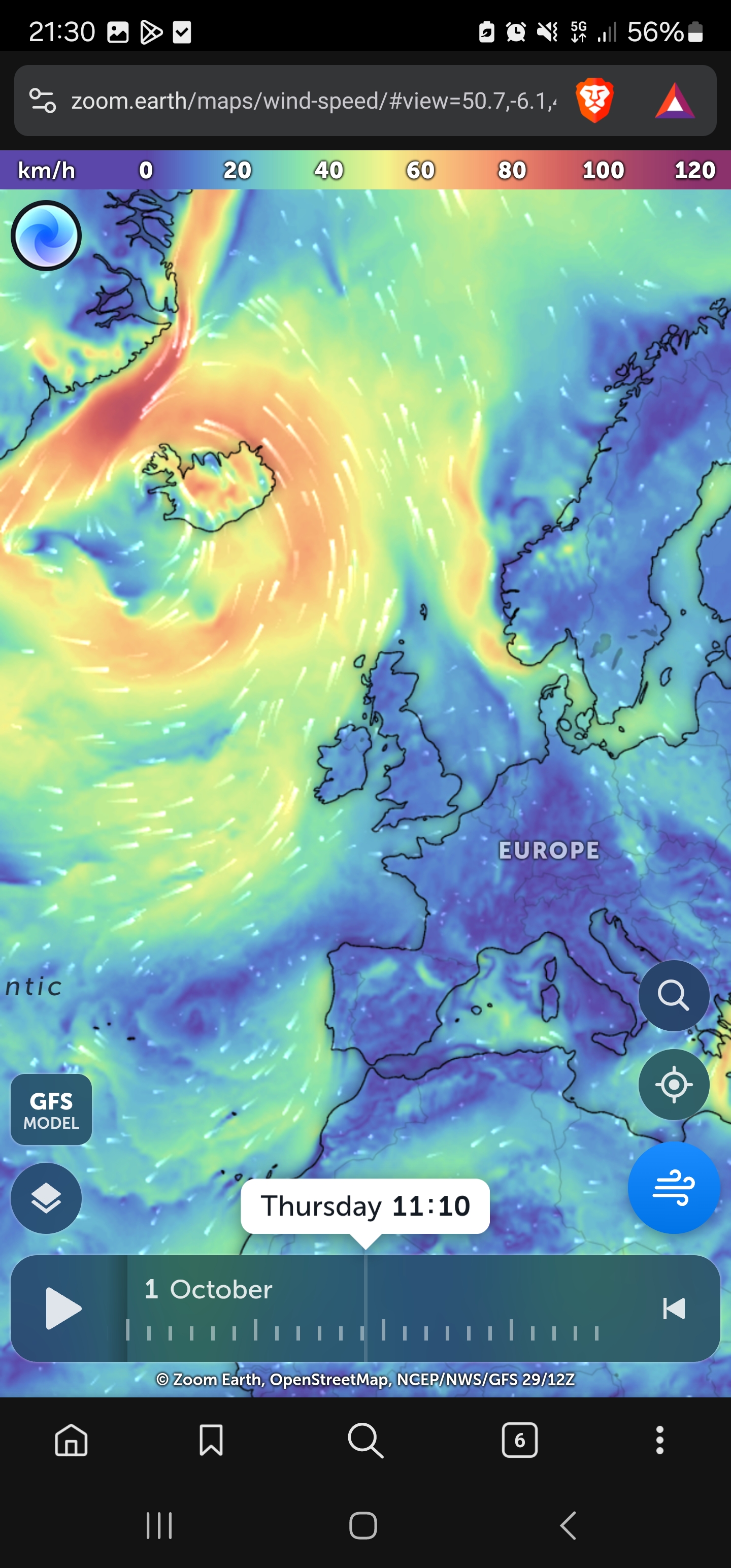731x1568 pixels.
Task: Open the map search button
Action: (674, 995)
